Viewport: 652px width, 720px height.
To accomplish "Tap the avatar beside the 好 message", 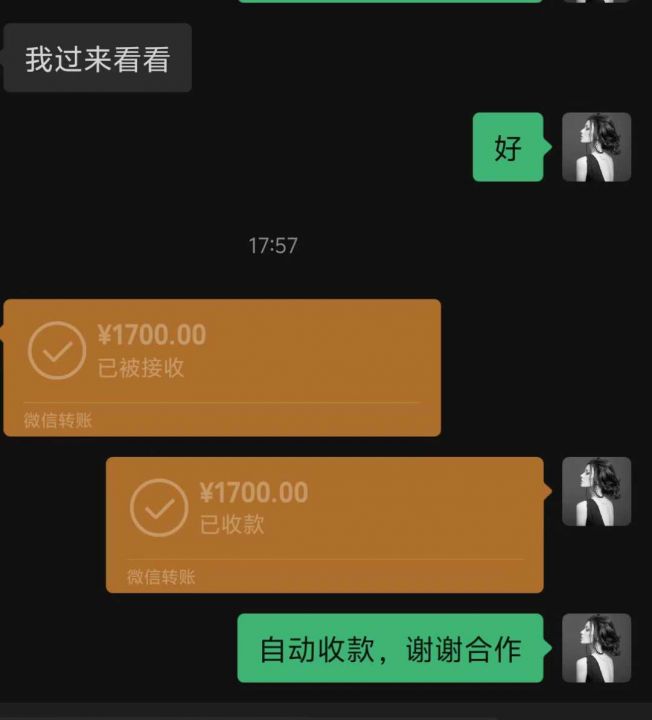I will [x=596, y=147].
